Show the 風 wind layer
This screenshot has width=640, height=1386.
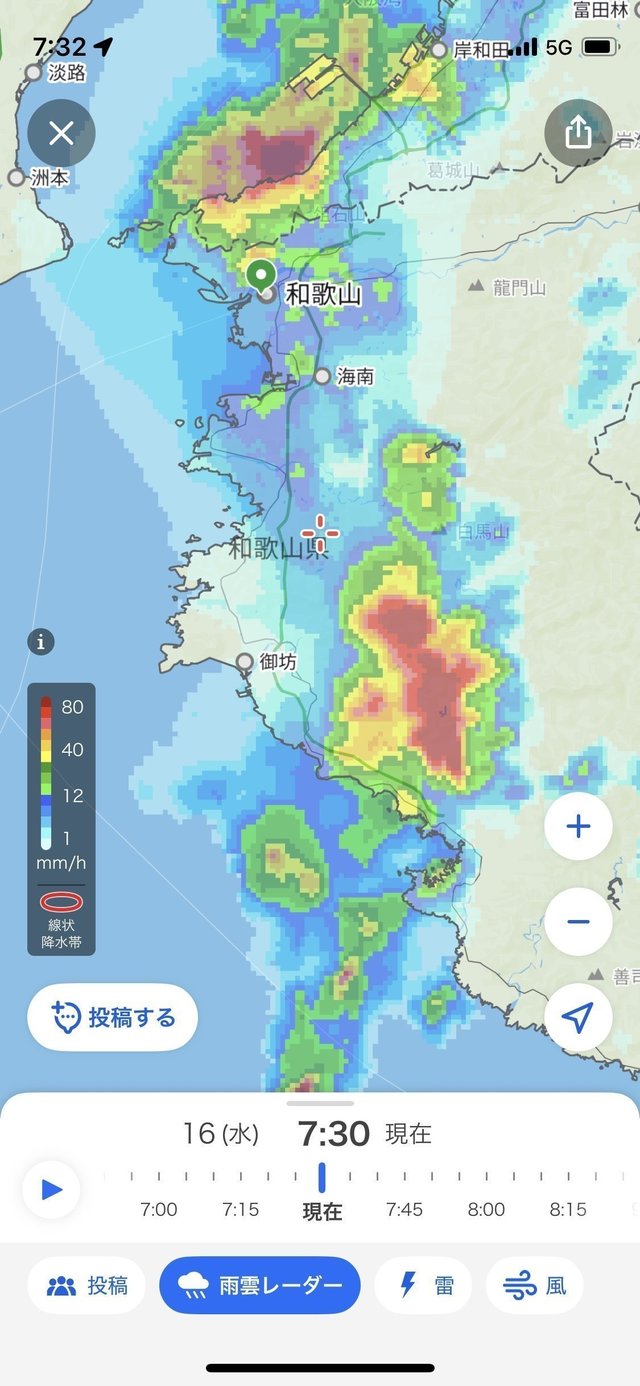tap(534, 1285)
